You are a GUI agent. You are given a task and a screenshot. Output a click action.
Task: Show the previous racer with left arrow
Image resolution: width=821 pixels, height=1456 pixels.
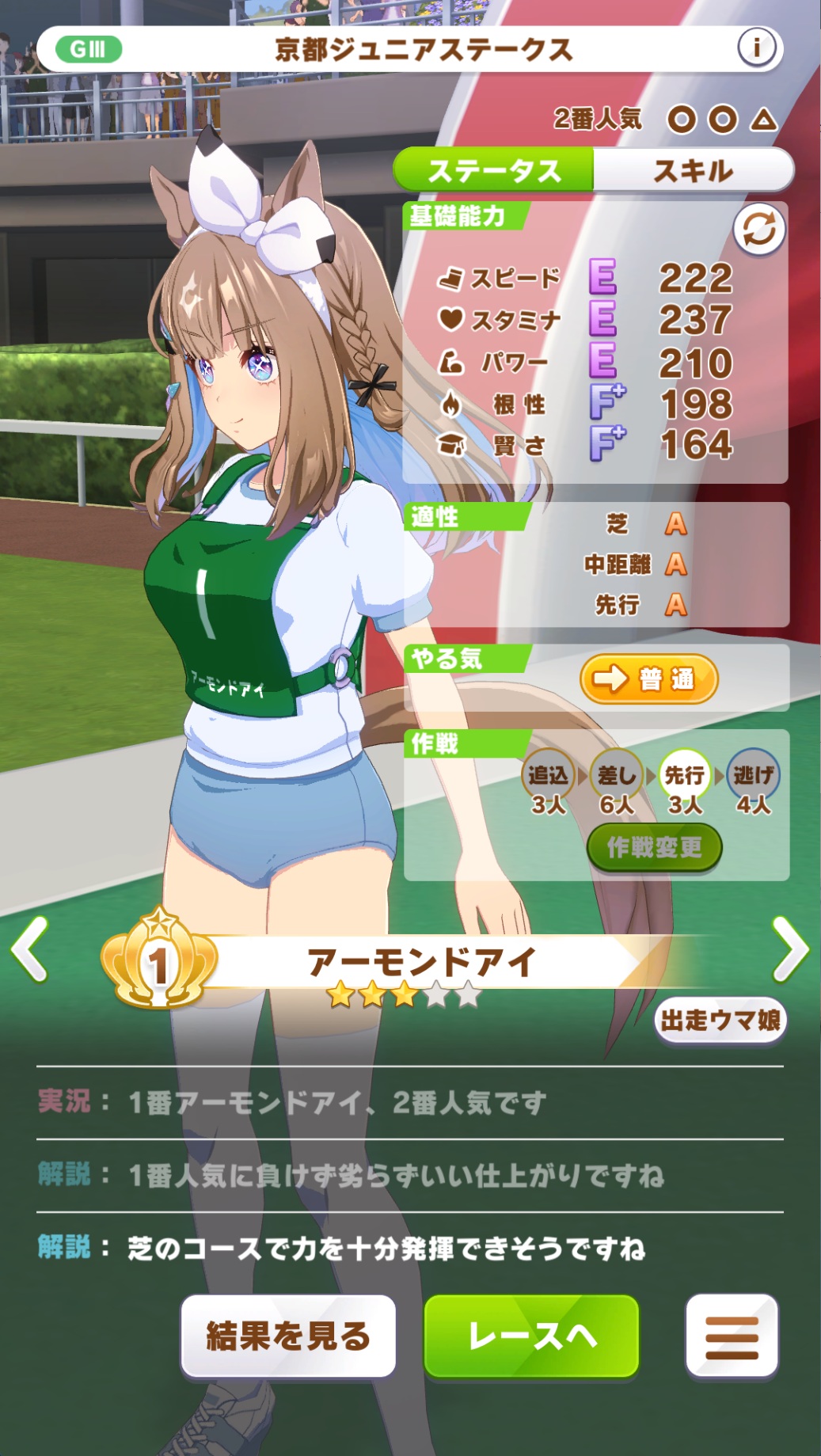click(30, 949)
